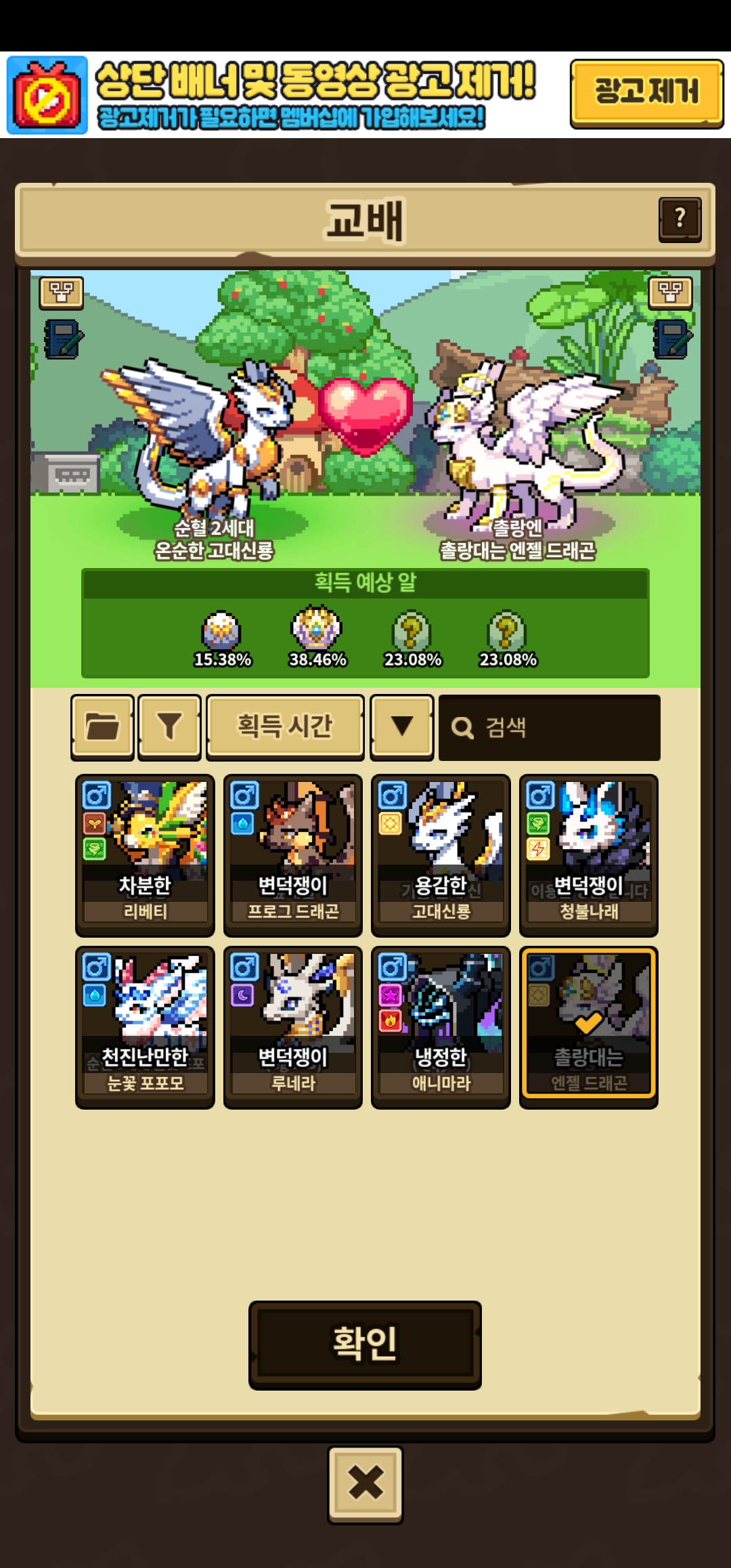Open the family tree icon for 촐랑대는 엔젤 드래곤
The width and height of the screenshot is (731, 1568).
pos(670,292)
